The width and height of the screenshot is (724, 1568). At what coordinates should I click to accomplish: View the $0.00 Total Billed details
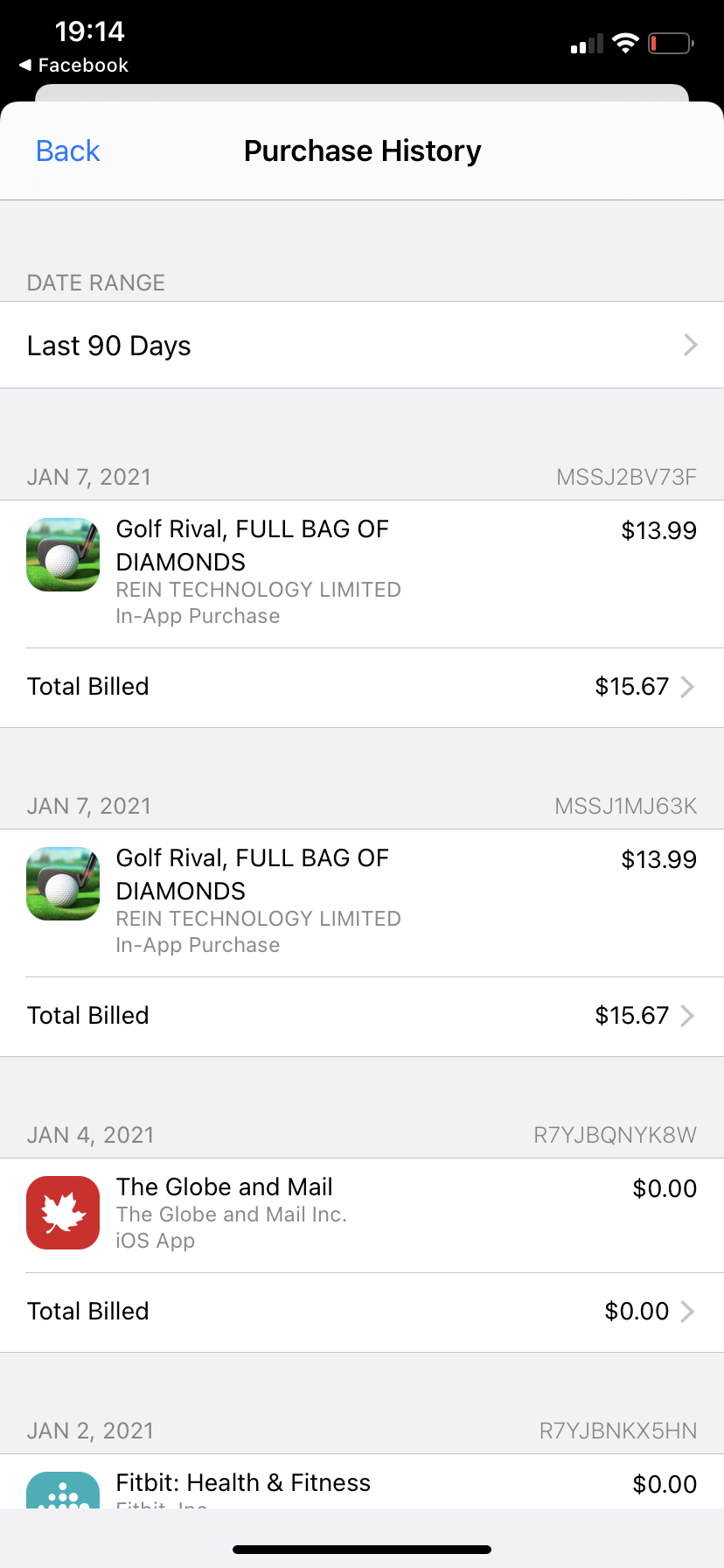click(x=362, y=1312)
